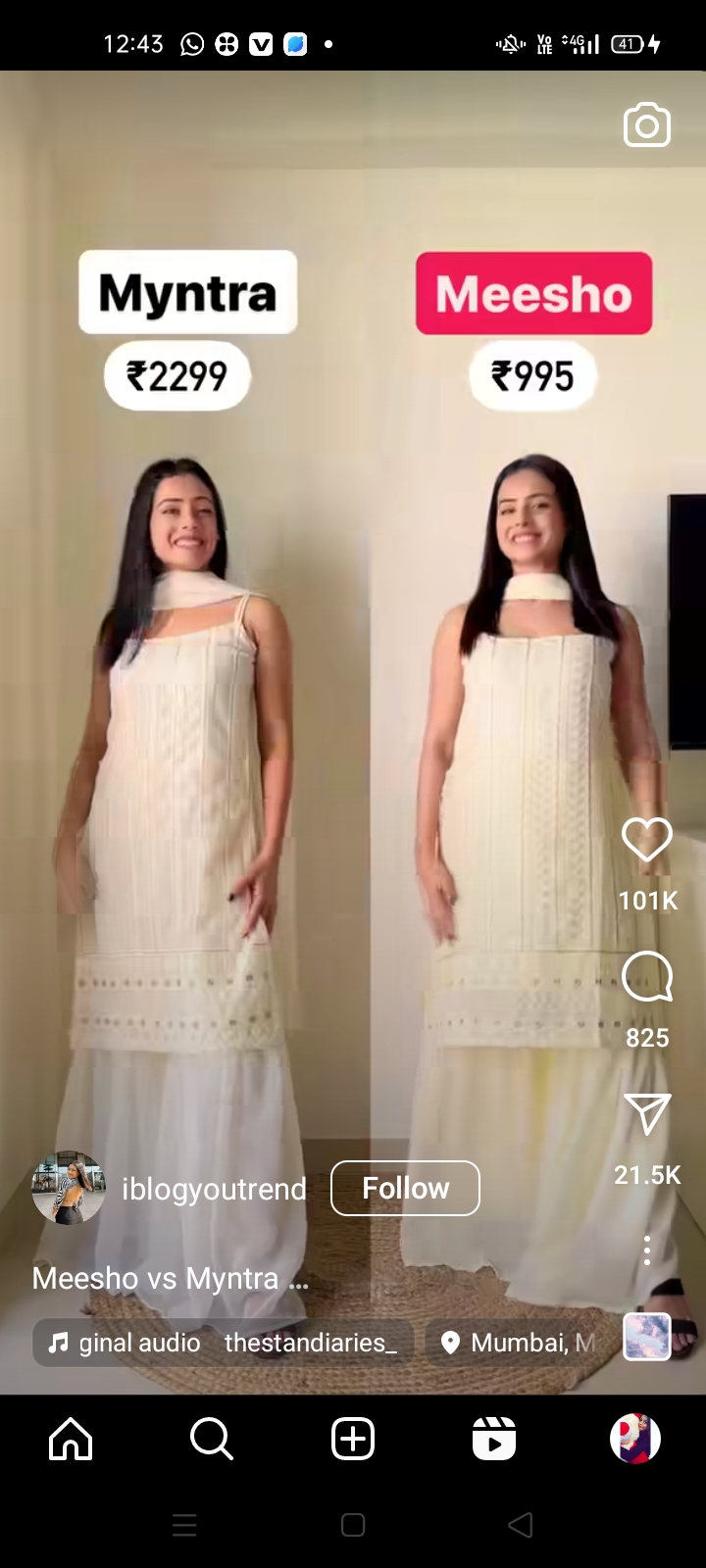The height and width of the screenshot is (1568, 706).
Task: Open your own profile tab
Action: pyautogui.click(x=634, y=1439)
